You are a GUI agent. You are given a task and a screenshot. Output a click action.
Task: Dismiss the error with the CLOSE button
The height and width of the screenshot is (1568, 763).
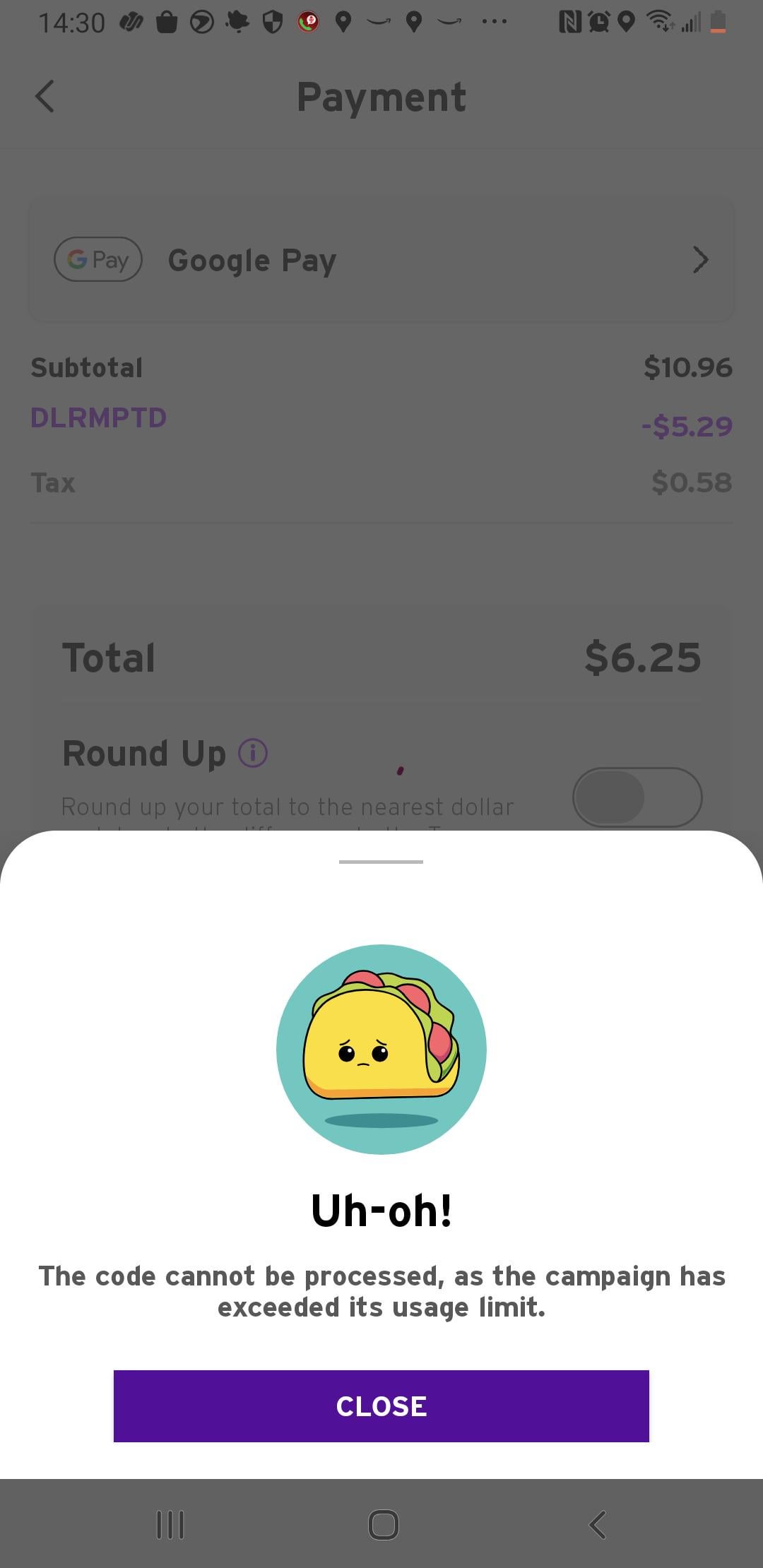pos(381,1406)
